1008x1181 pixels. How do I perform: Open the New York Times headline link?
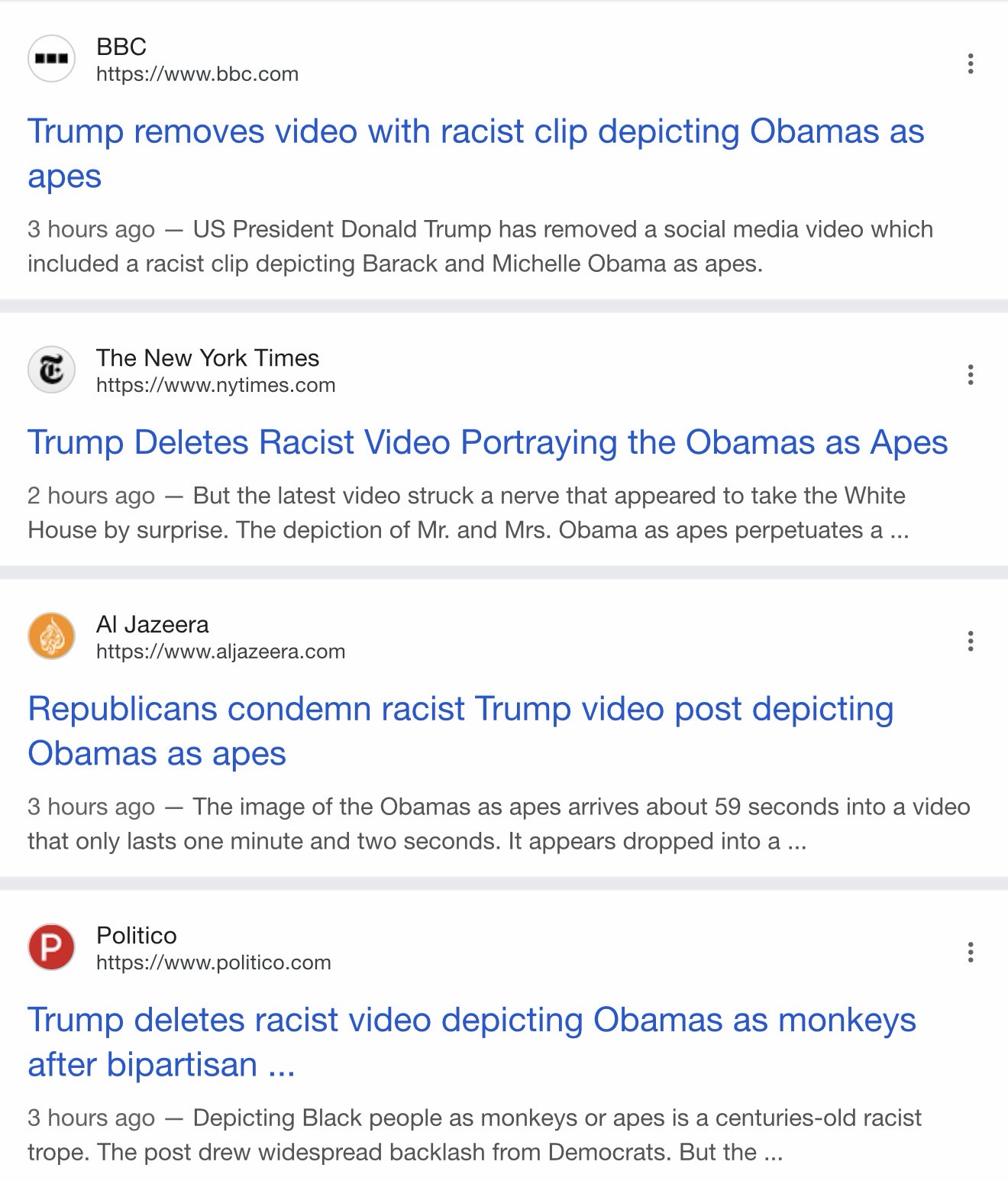[x=487, y=443]
